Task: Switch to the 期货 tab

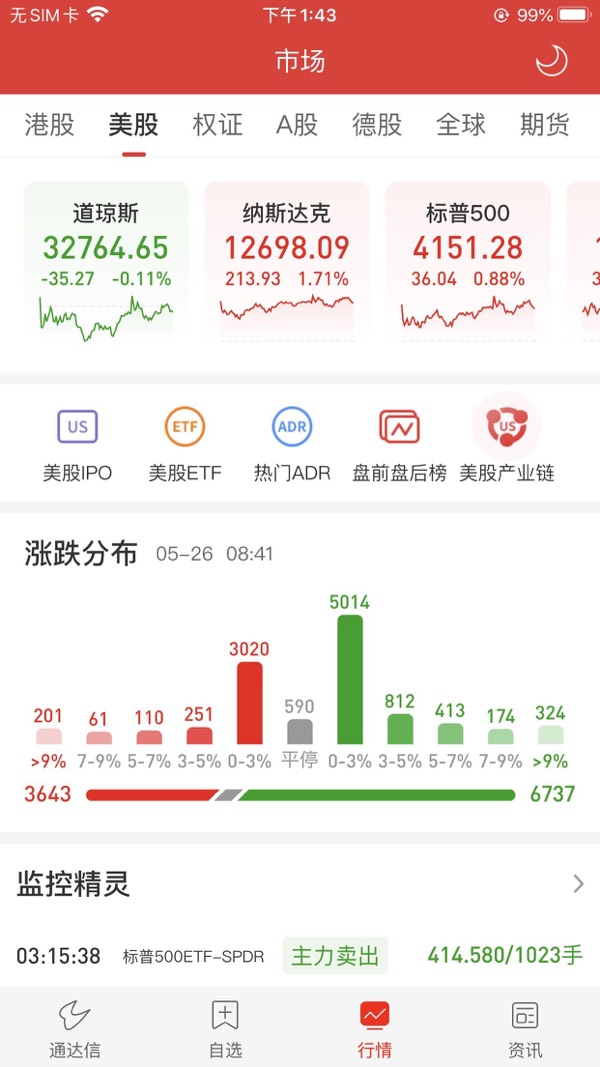Action: click(545, 125)
